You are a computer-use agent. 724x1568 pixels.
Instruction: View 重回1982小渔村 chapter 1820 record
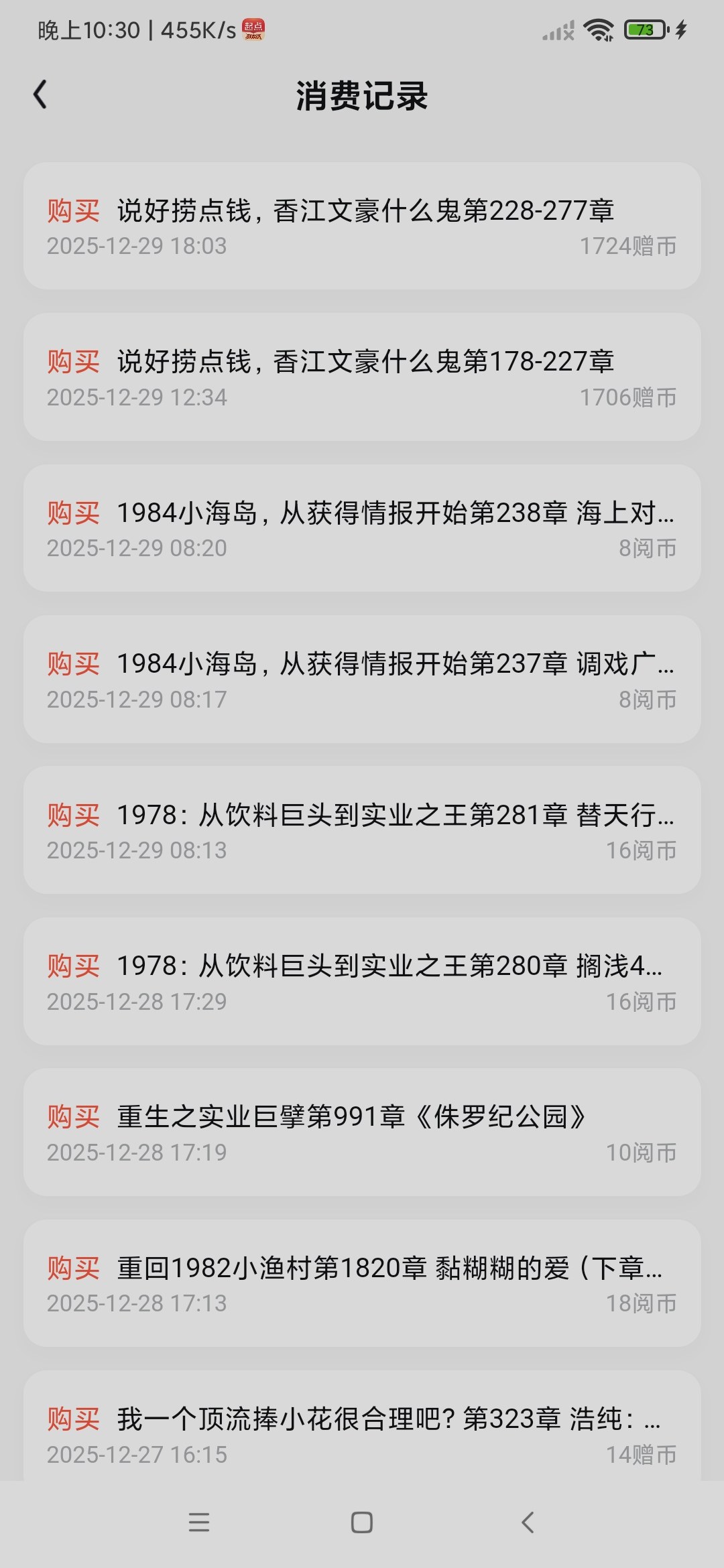[362, 1283]
